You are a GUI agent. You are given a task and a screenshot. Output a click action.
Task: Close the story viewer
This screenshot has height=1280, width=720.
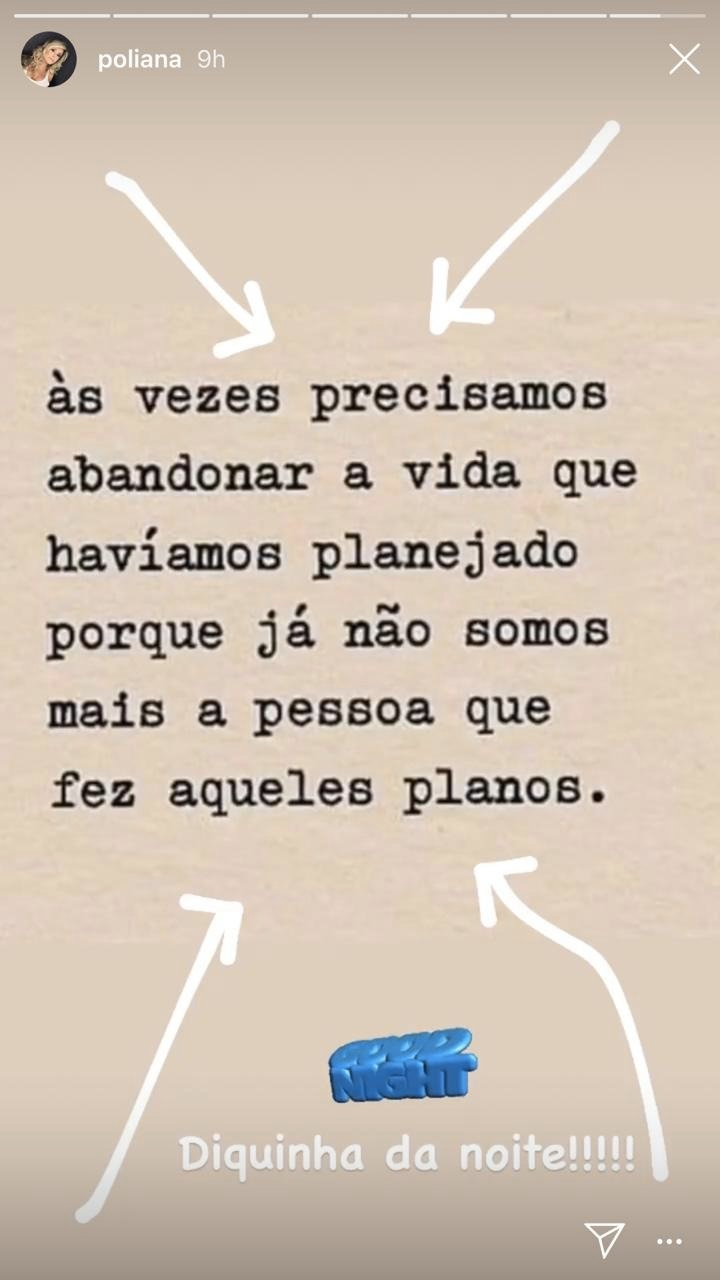[x=684, y=60]
